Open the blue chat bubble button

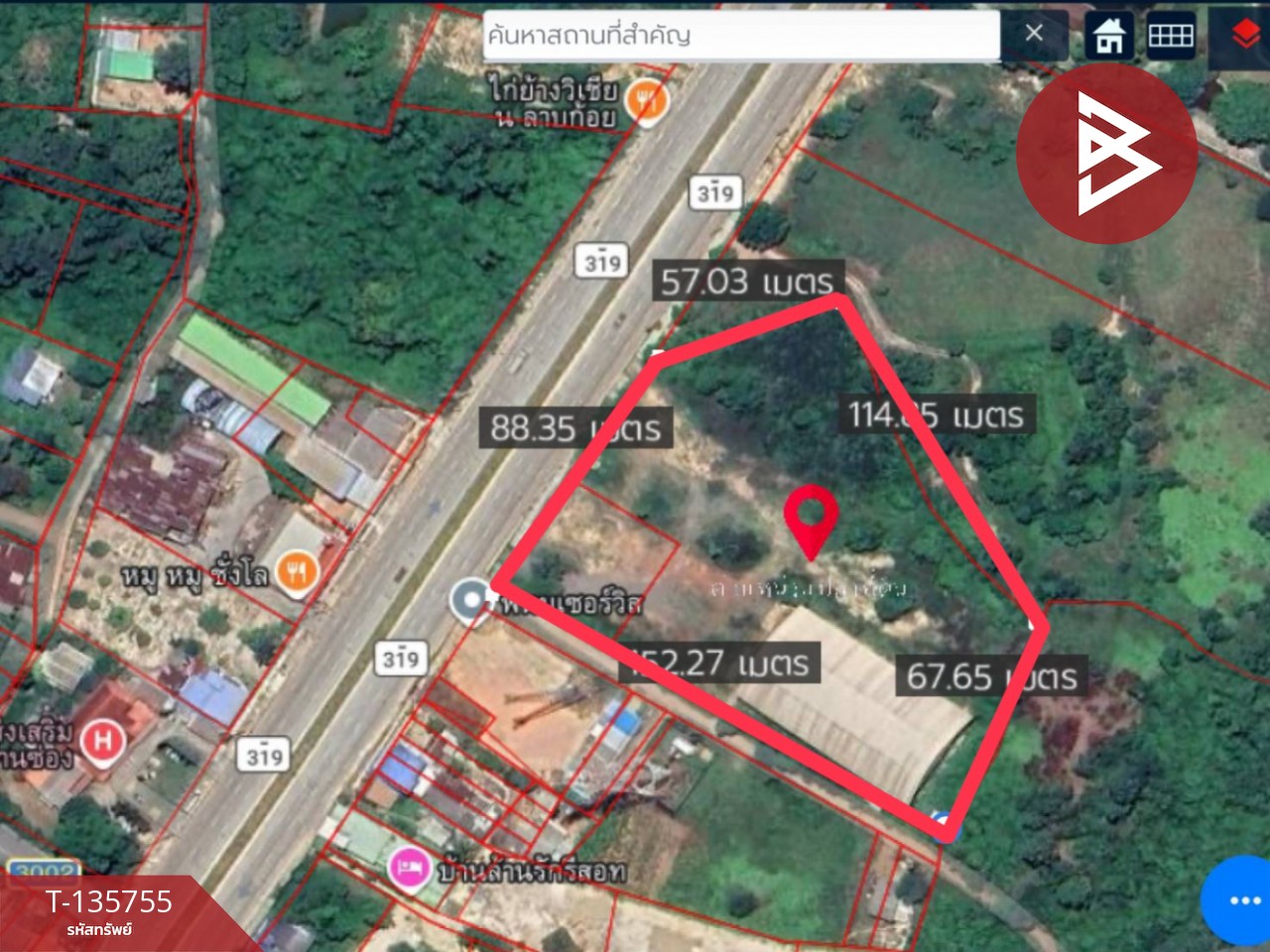[1242, 899]
